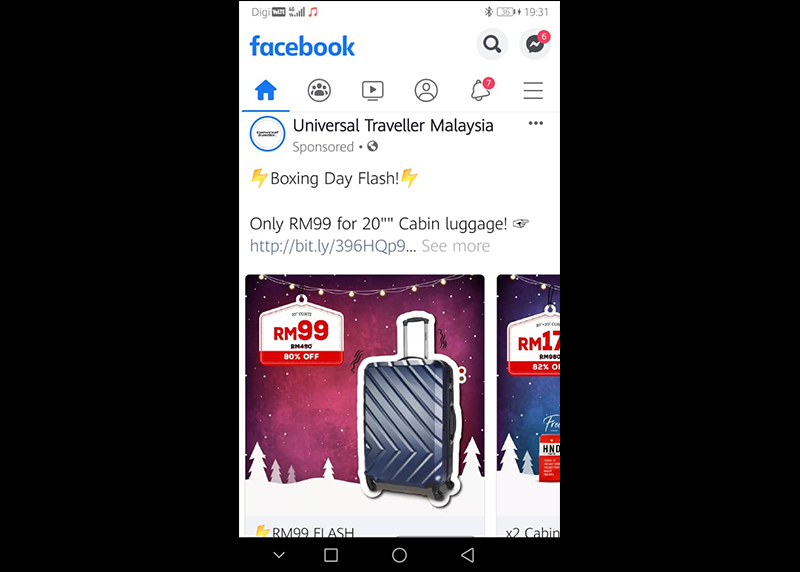Open Messenger chats
Image resolution: width=800 pixels, height=572 pixels.
pyautogui.click(x=535, y=45)
